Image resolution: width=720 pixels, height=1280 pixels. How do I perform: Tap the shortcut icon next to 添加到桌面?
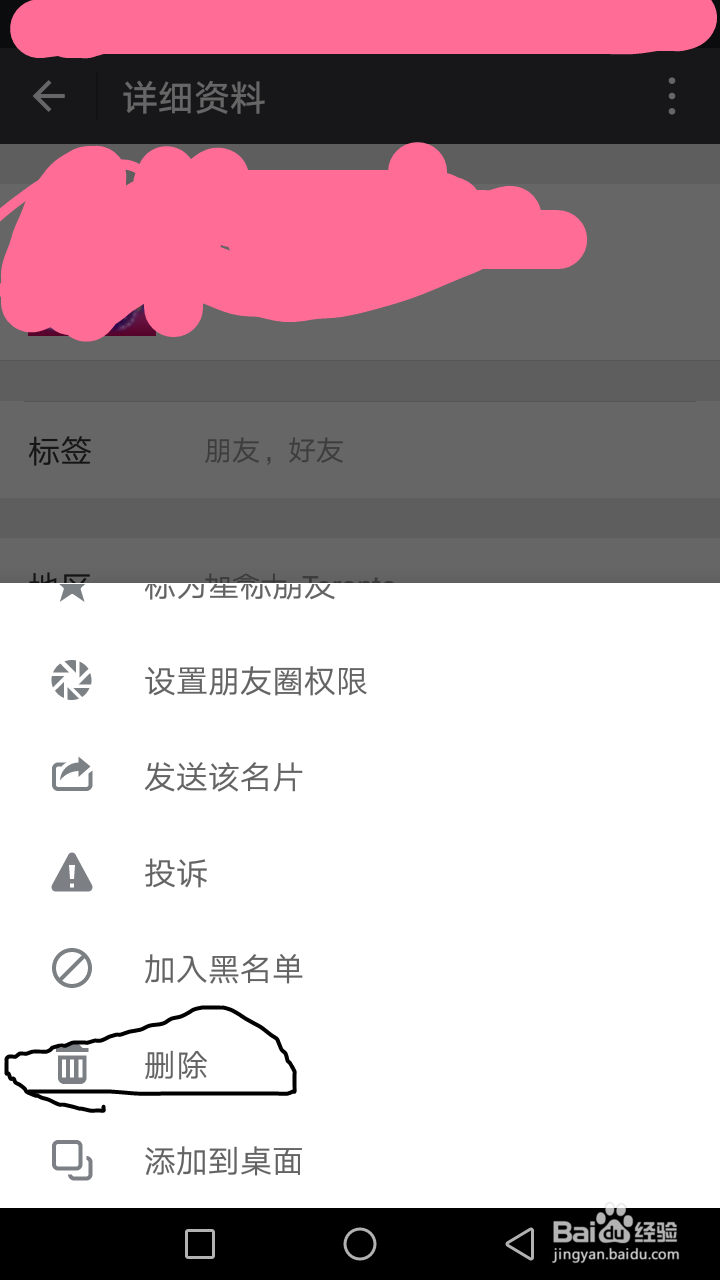[x=70, y=1160]
